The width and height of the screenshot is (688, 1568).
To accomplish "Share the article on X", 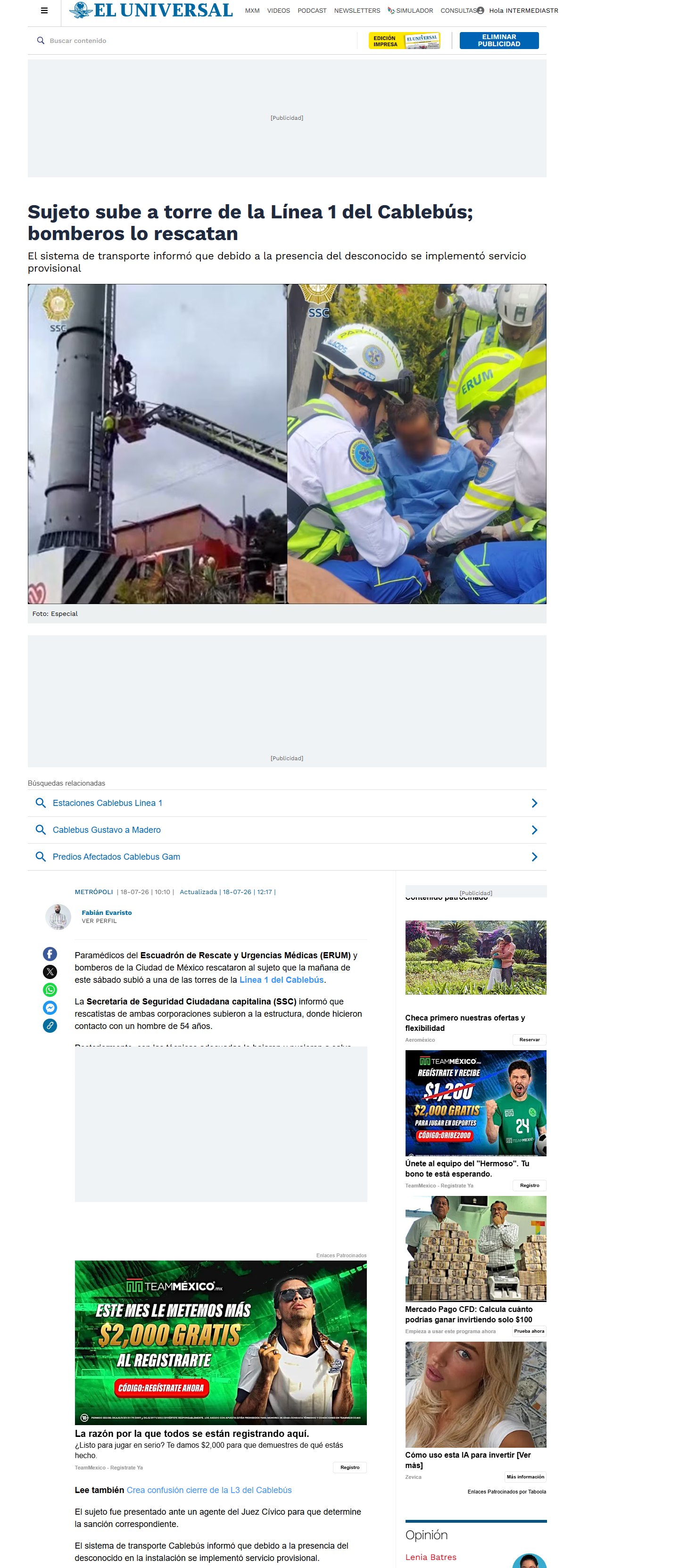I will pyautogui.click(x=50, y=971).
